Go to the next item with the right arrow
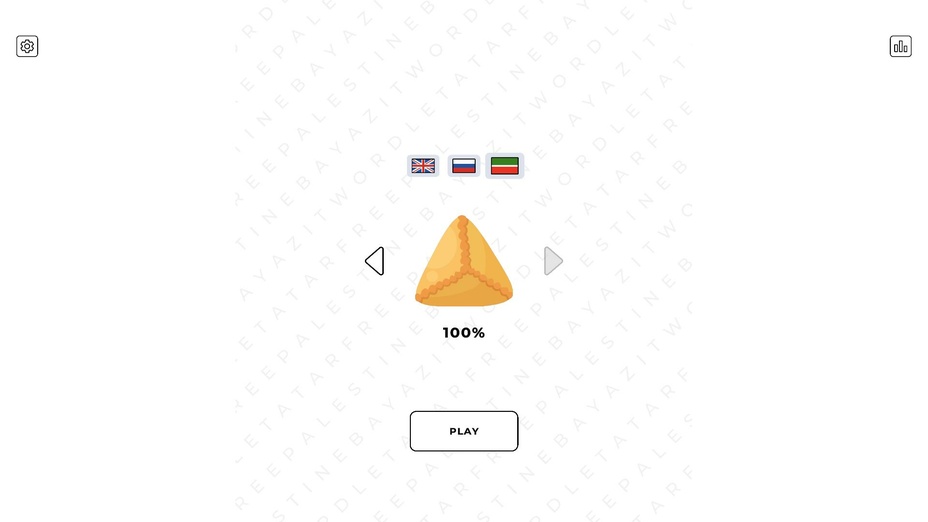 point(553,261)
